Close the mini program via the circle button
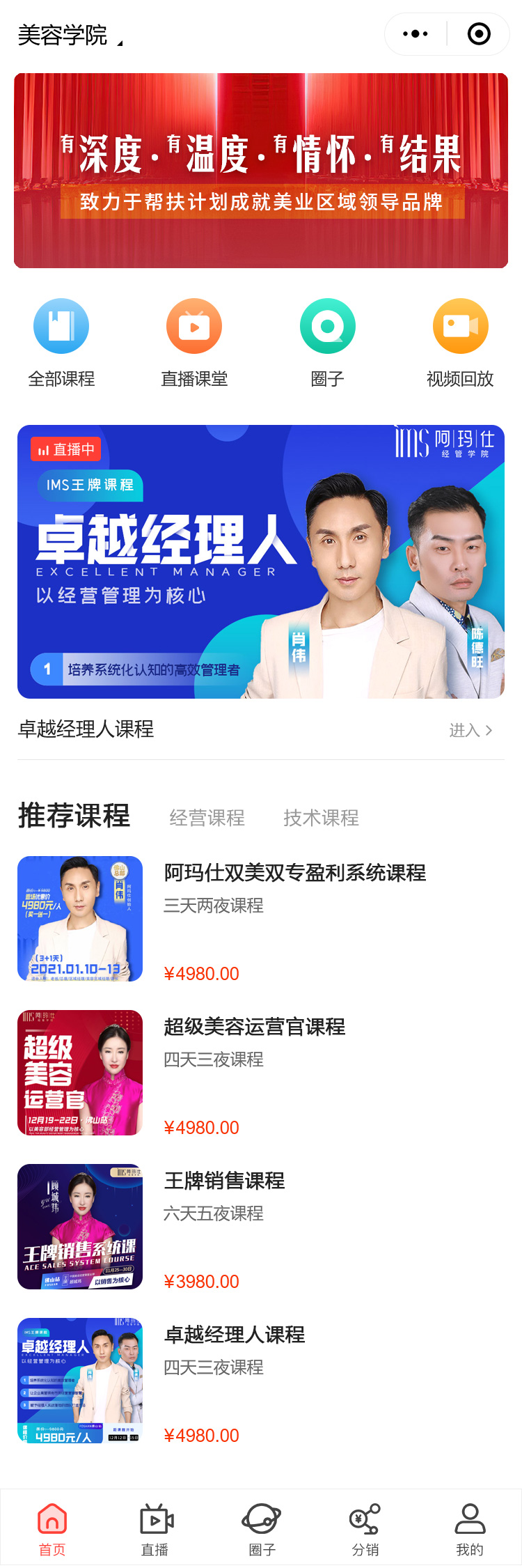This screenshot has height=1568, width=522. click(x=479, y=34)
